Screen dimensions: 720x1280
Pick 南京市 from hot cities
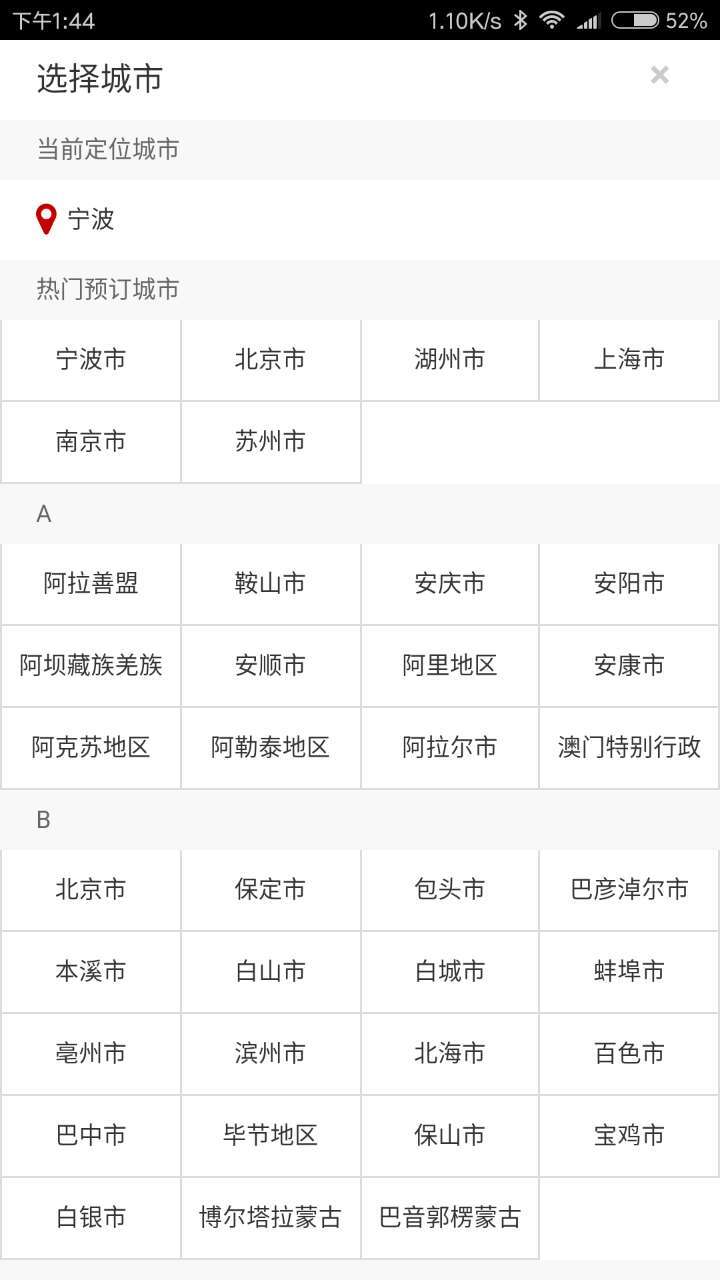click(x=91, y=442)
